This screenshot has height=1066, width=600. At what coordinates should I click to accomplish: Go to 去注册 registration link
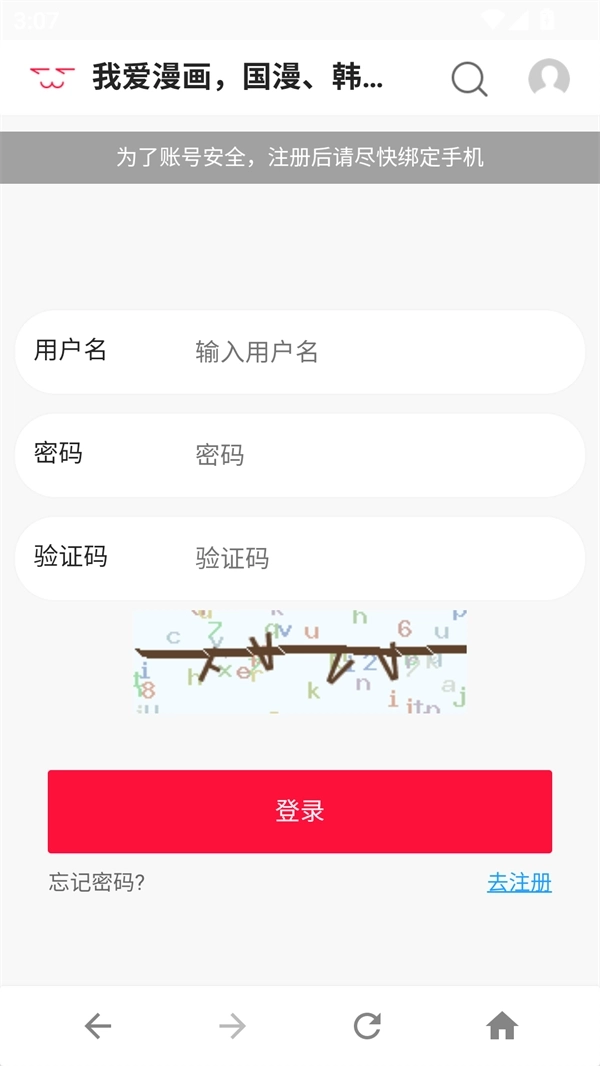pyautogui.click(x=519, y=883)
